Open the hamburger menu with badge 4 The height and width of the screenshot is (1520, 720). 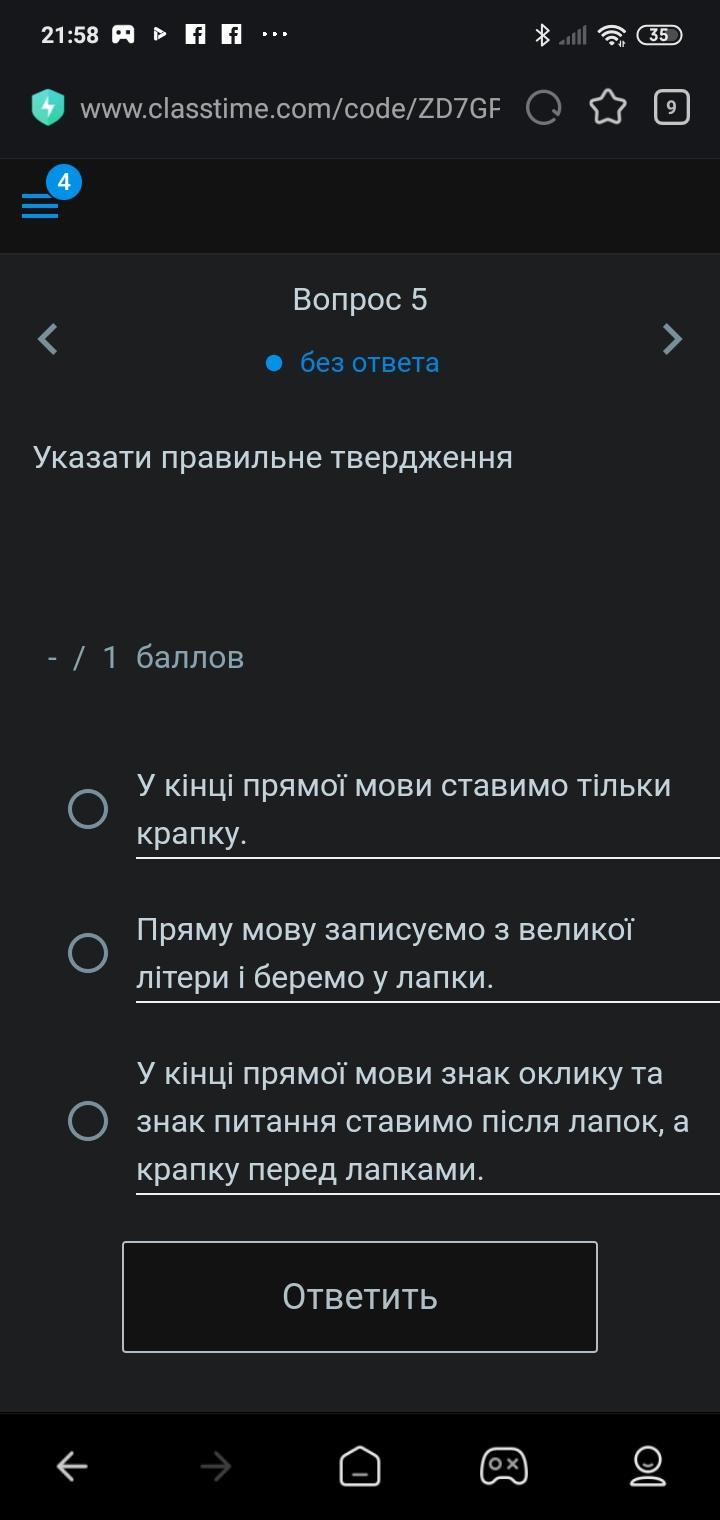pyautogui.click(x=40, y=205)
